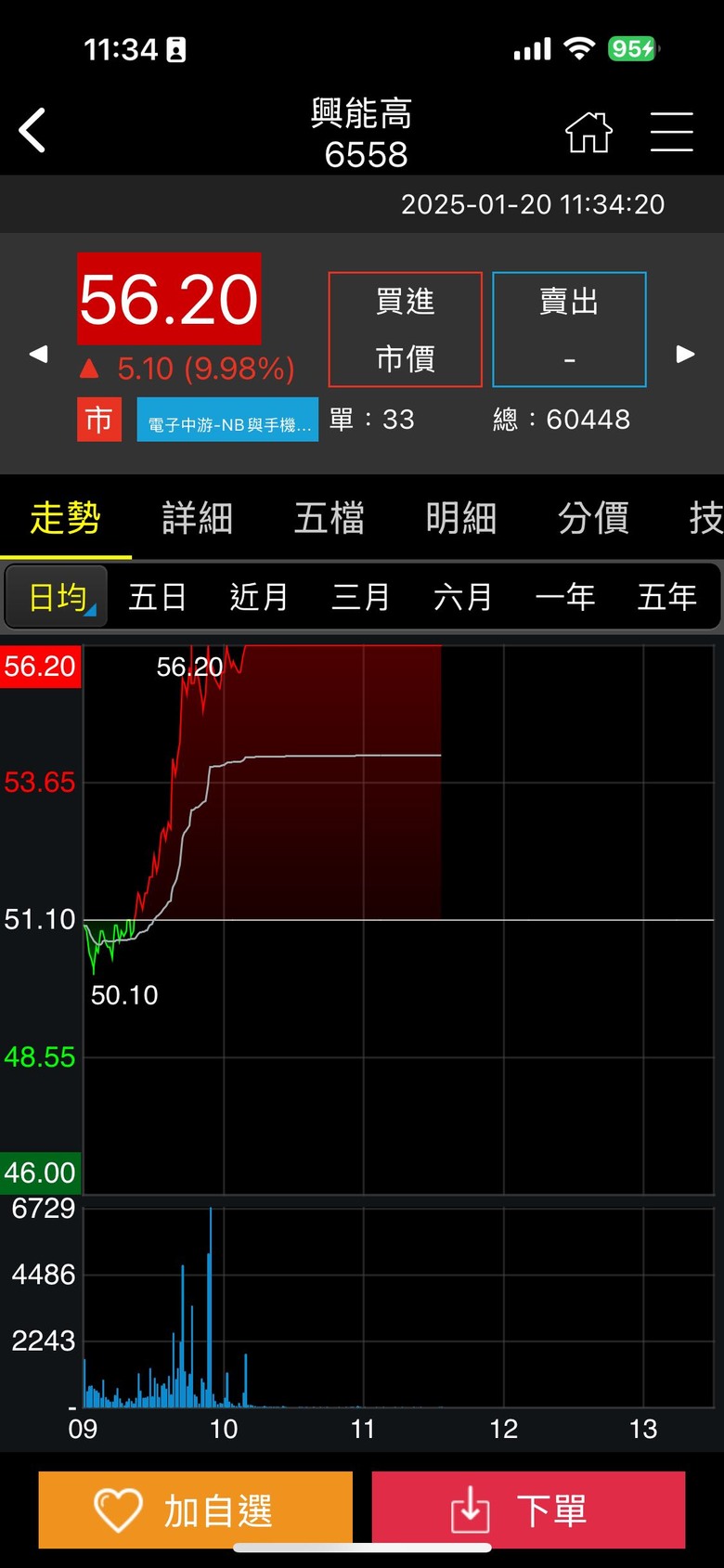Select the 日均 chart option

click(58, 597)
